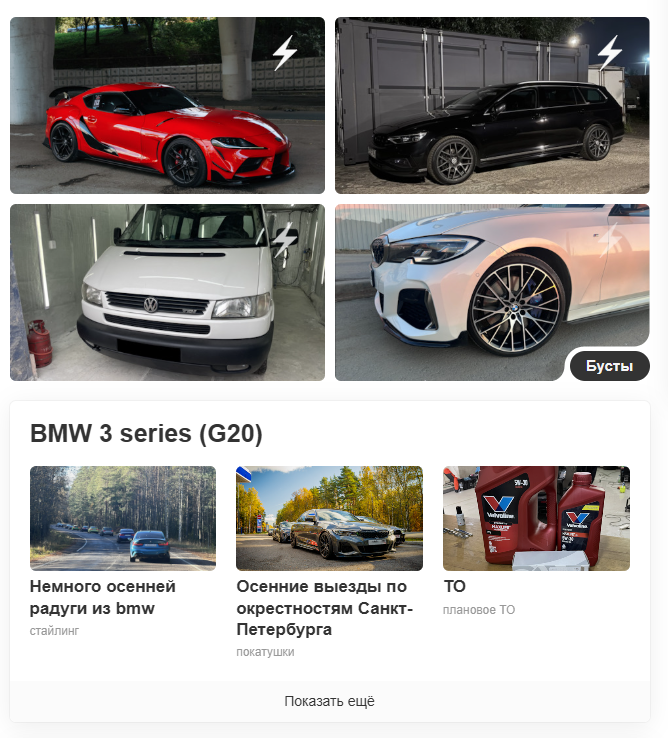The image size is (668, 738).
Task: Read the post about Санкт-Петербург autumn drives
Action: (x=324, y=607)
